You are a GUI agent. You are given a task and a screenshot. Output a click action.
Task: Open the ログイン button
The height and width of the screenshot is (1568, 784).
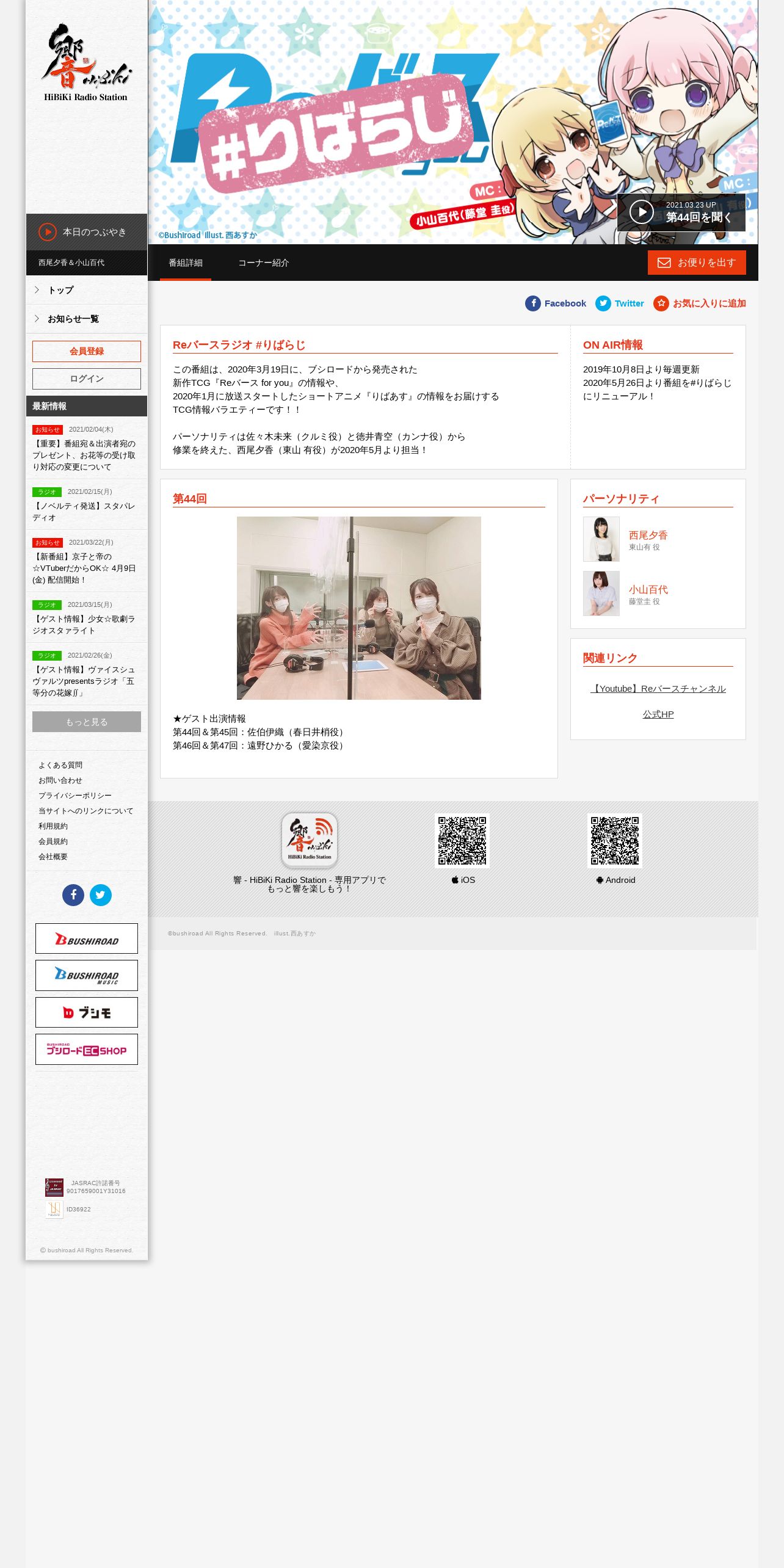click(87, 379)
